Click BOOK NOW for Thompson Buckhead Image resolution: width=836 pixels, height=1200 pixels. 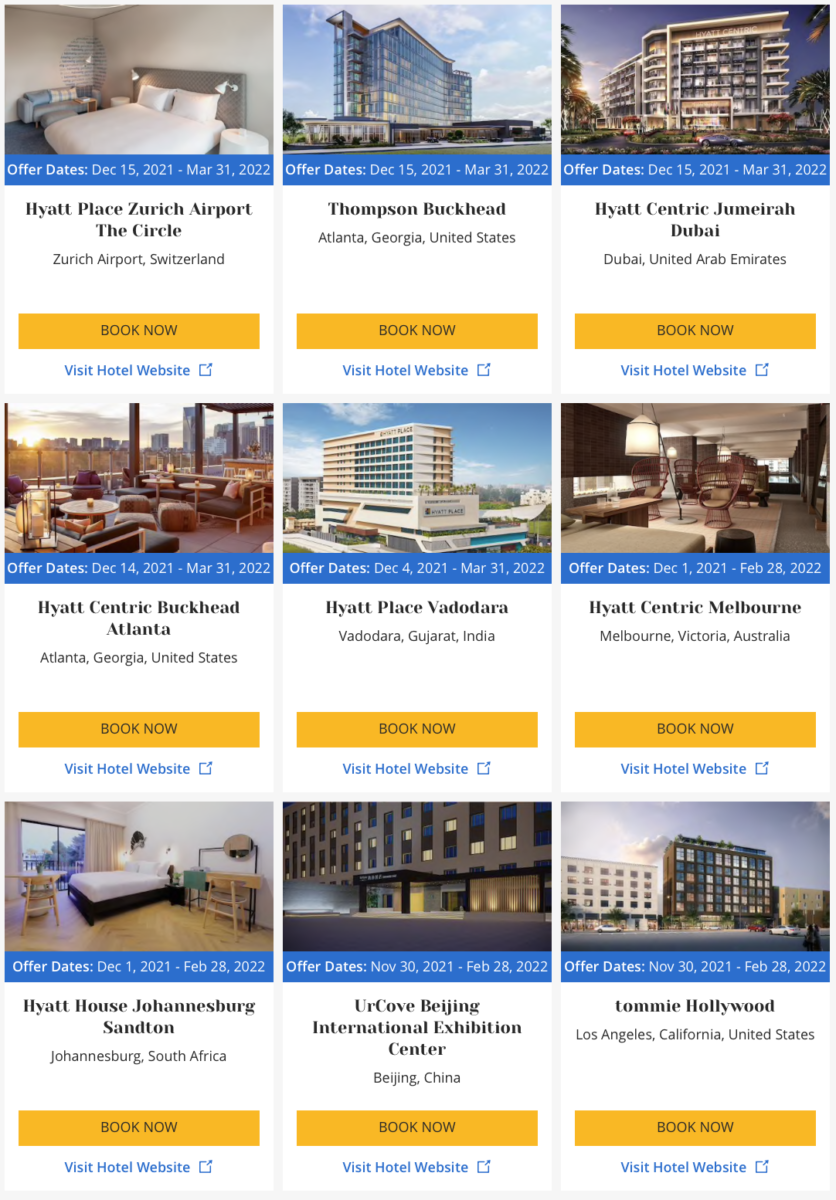point(416,330)
